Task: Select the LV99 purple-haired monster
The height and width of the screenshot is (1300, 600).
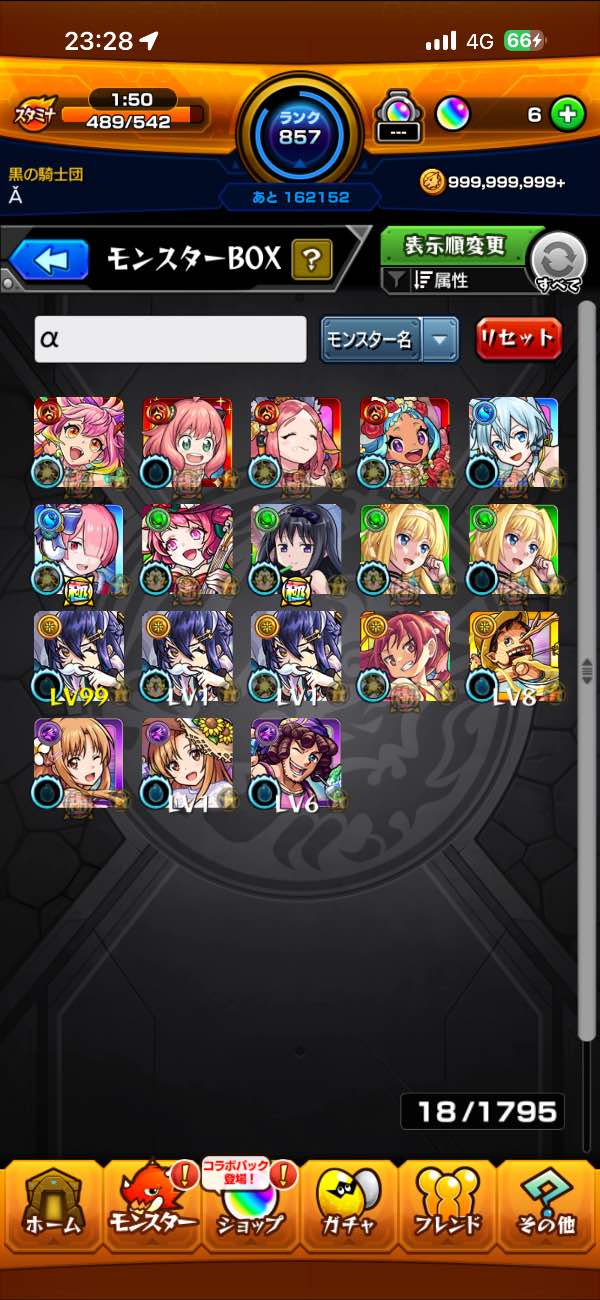Action: [x=79, y=656]
